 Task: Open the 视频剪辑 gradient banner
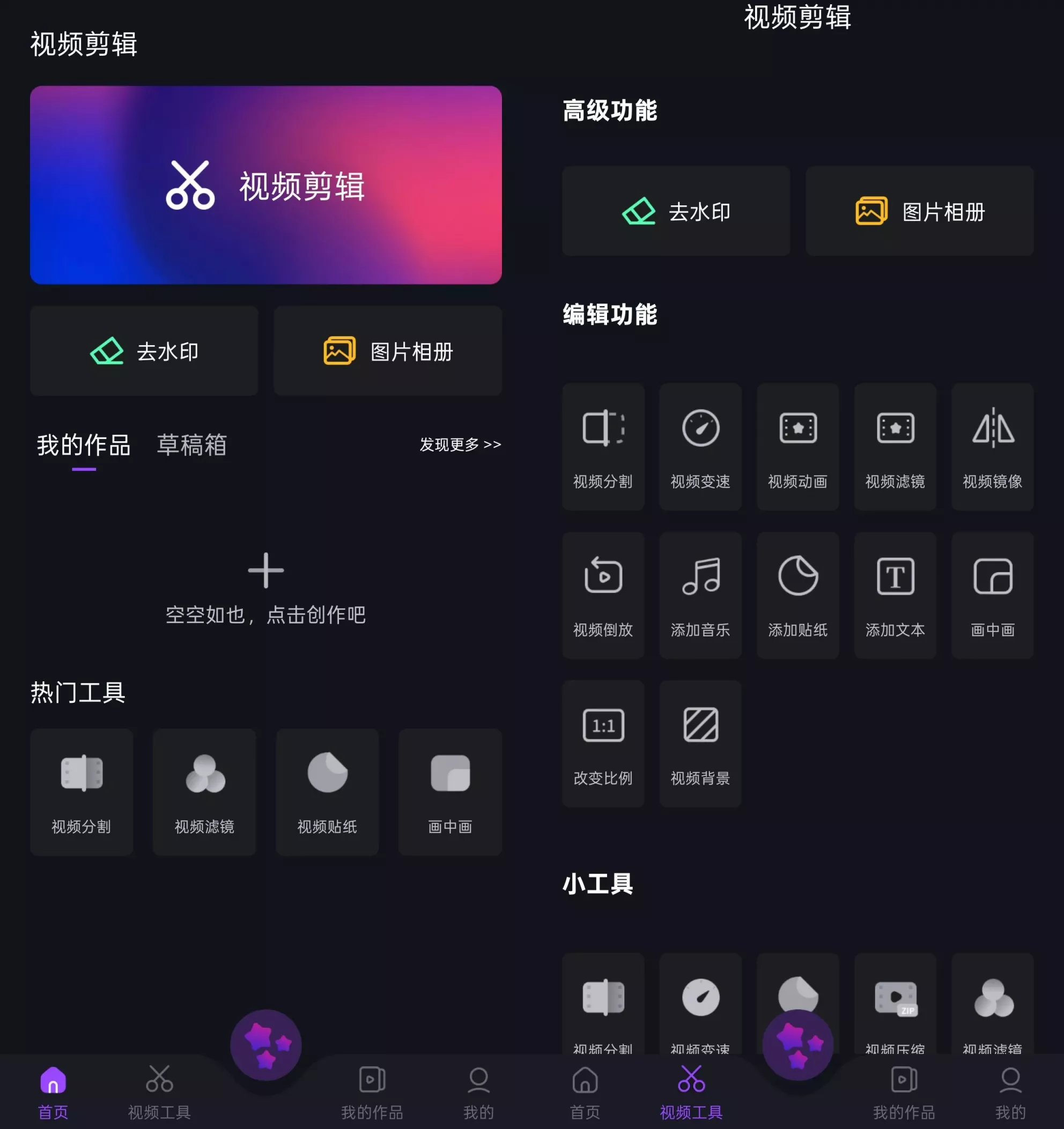[x=265, y=185]
